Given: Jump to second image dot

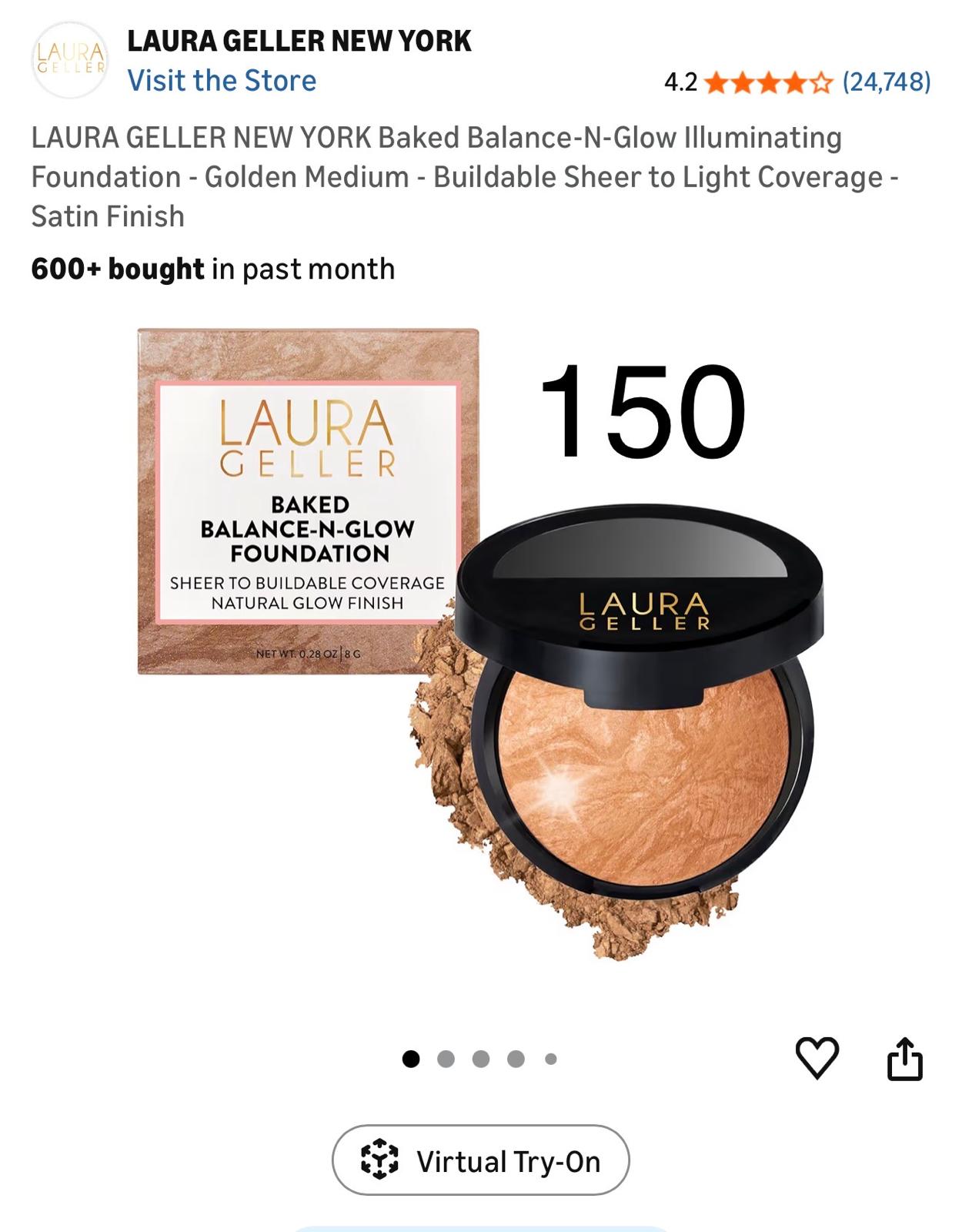Looking at the screenshot, I should 446,1060.
